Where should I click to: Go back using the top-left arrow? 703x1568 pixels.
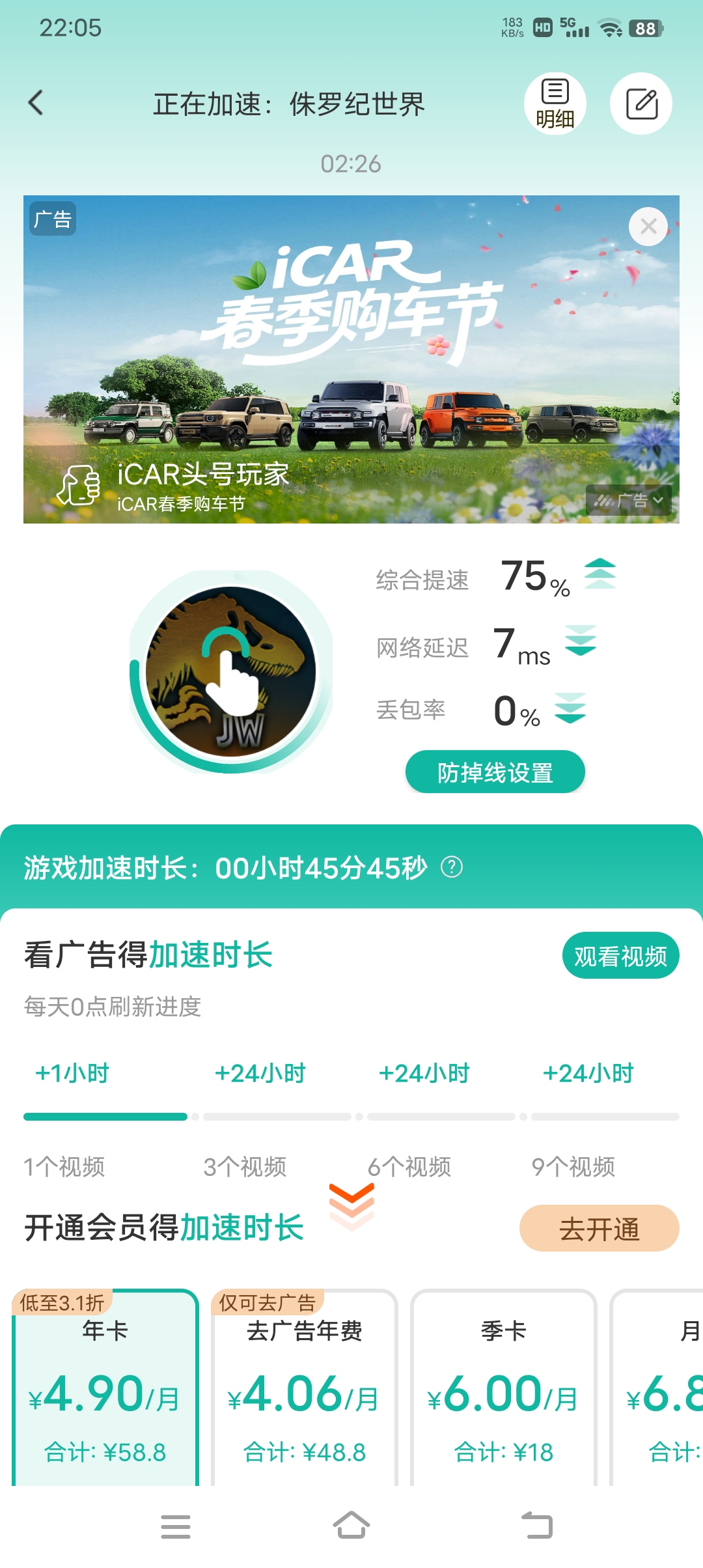click(x=36, y=103)
